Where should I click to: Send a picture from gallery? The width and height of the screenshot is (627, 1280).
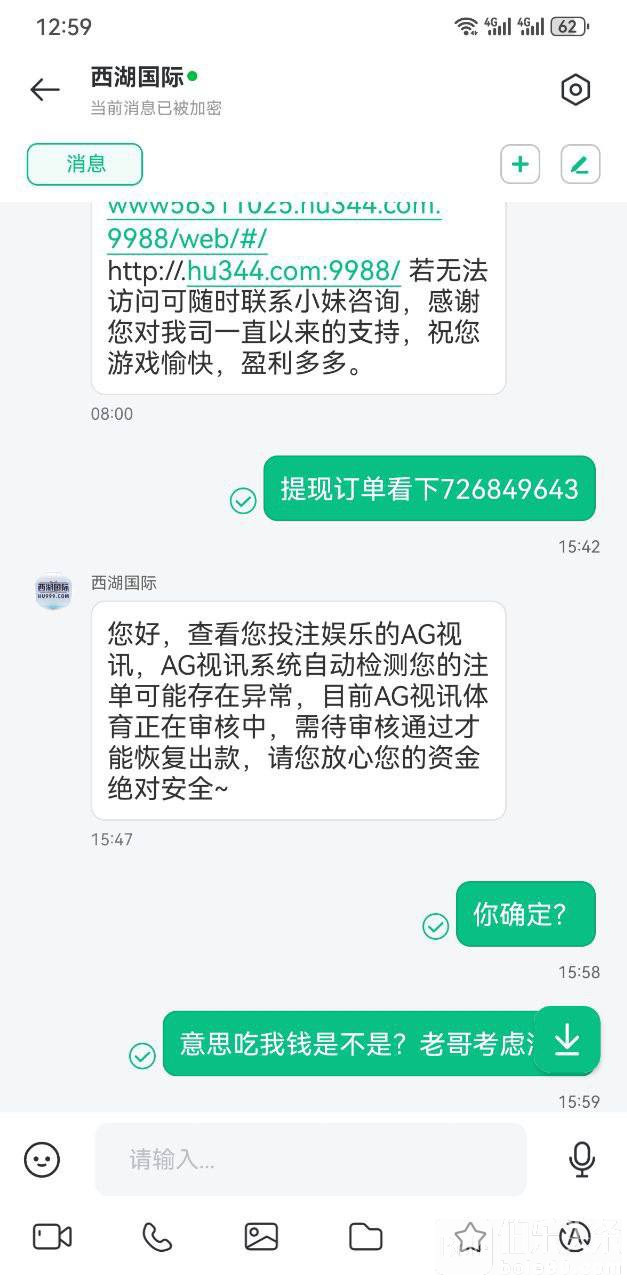[x=261, y=1237]
